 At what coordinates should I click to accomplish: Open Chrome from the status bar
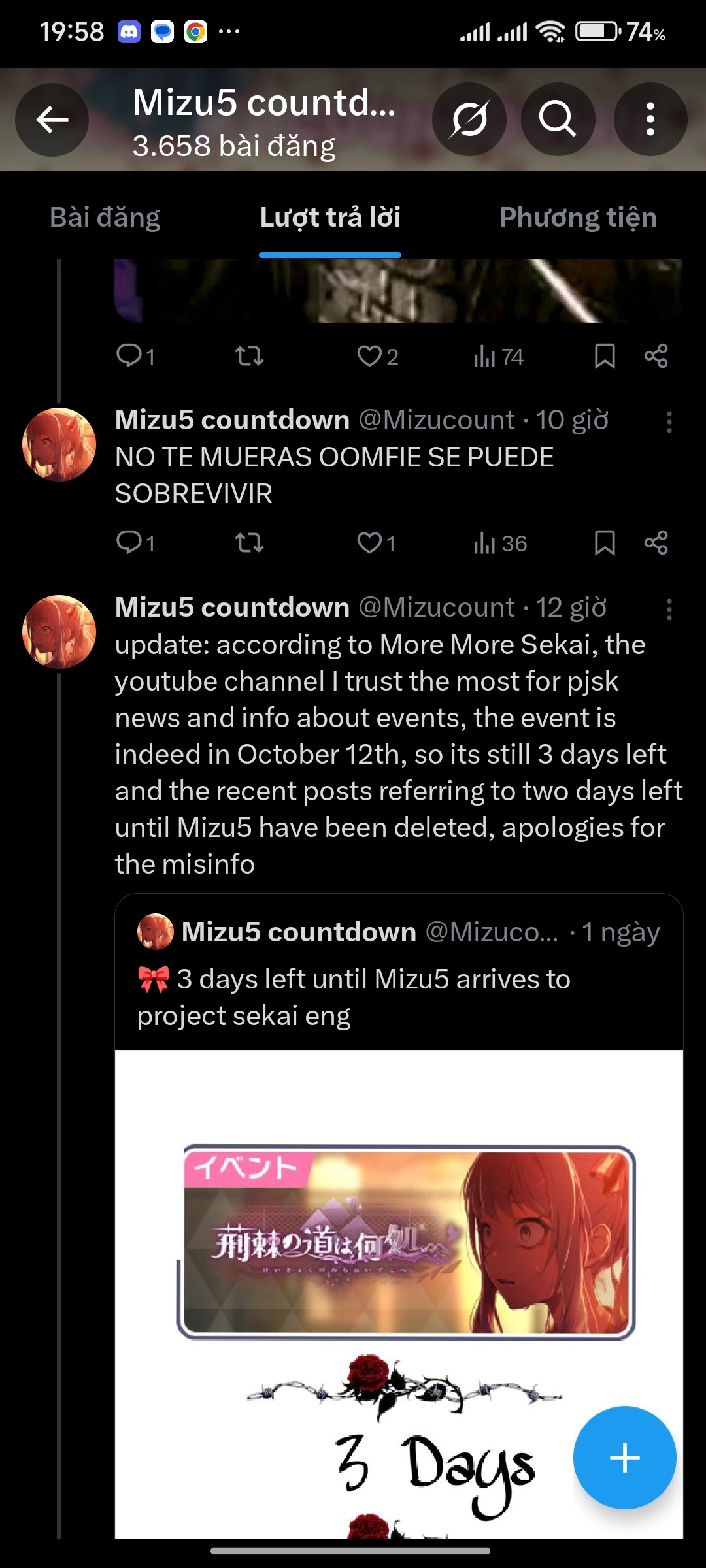pyautogui.click(x=195, y=31)
